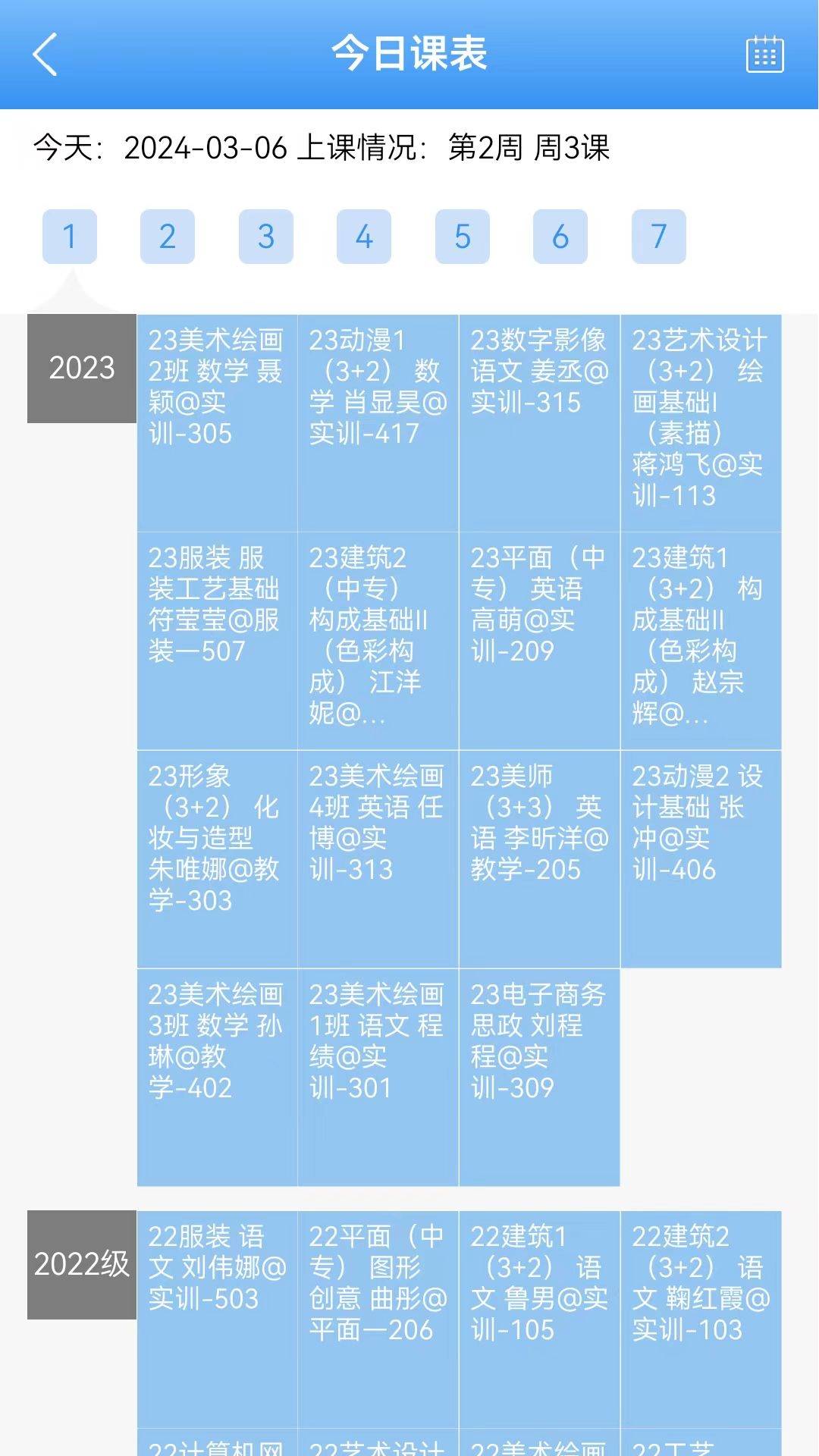This screenshot has height=1456, width=819.
Task: Select period 4 tab
Action: tap(364, 237)
